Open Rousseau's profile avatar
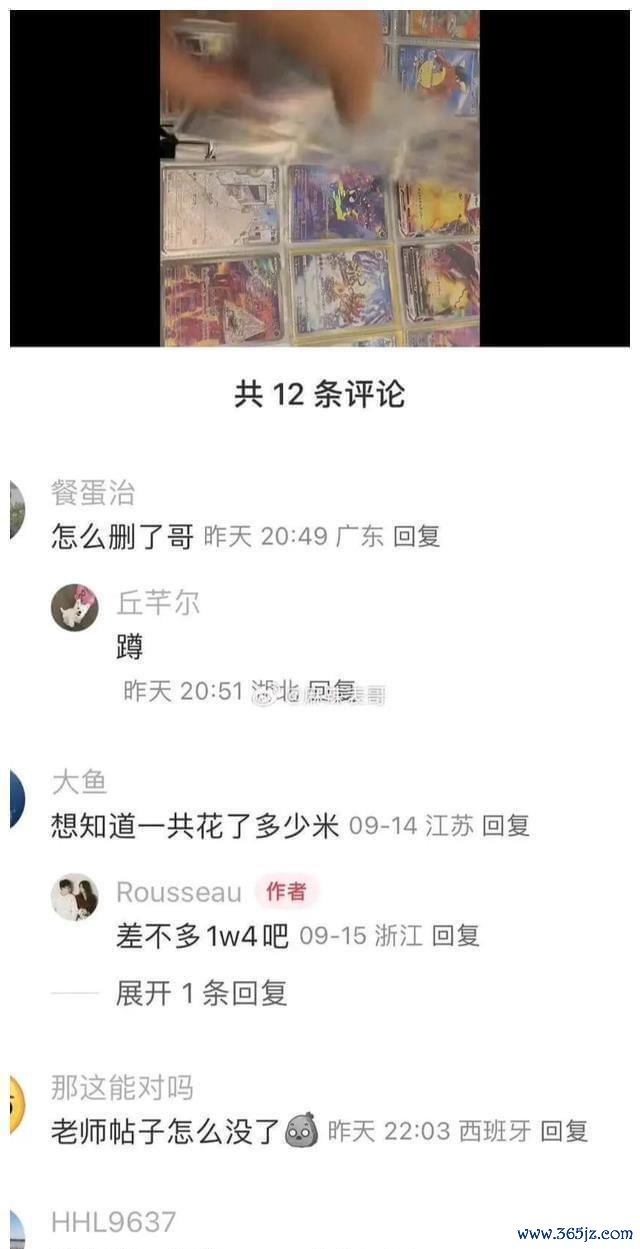Image resolution: width=640 pixels, height=1249 pixels. coord(75,897)
